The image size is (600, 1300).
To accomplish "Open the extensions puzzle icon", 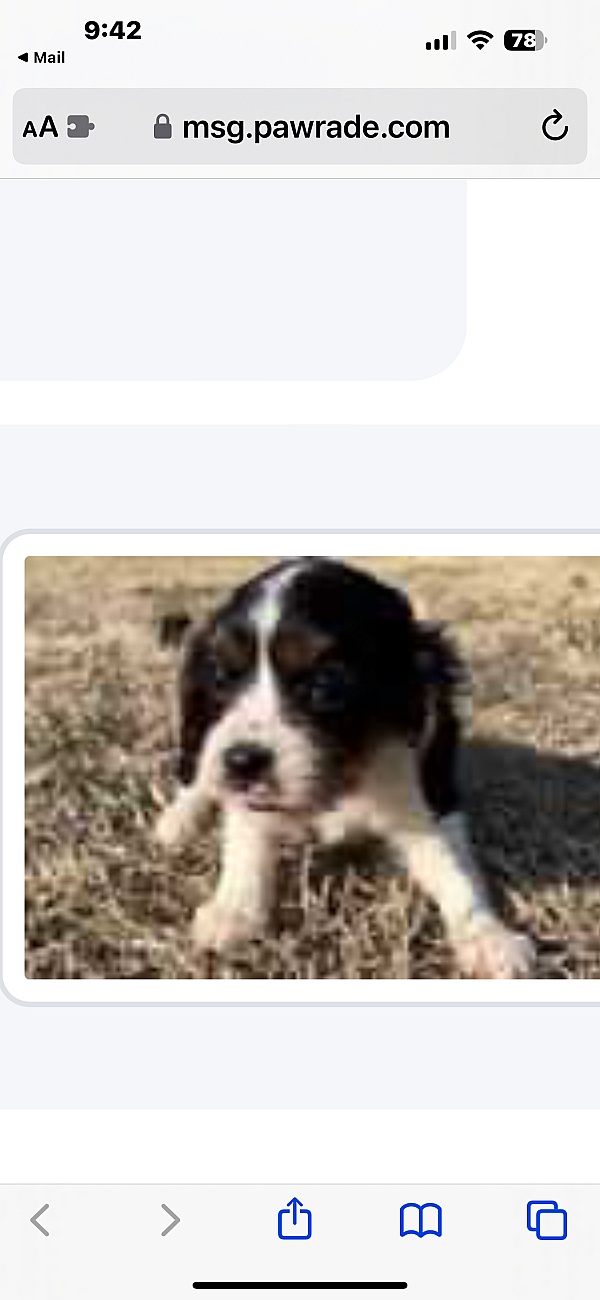I will point(81,127).
